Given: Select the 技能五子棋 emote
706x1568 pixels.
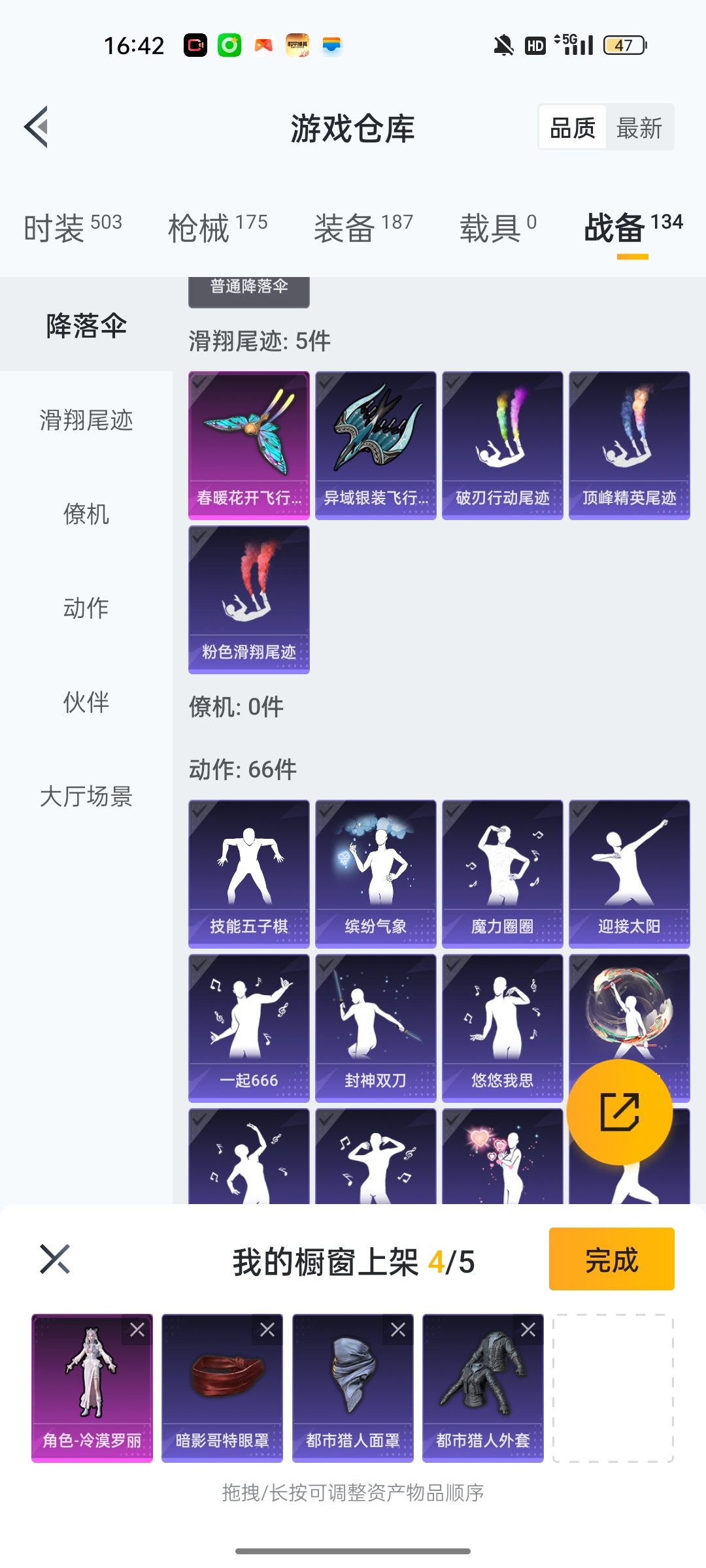Looking at the screenshot, I should tap(248, 874).
